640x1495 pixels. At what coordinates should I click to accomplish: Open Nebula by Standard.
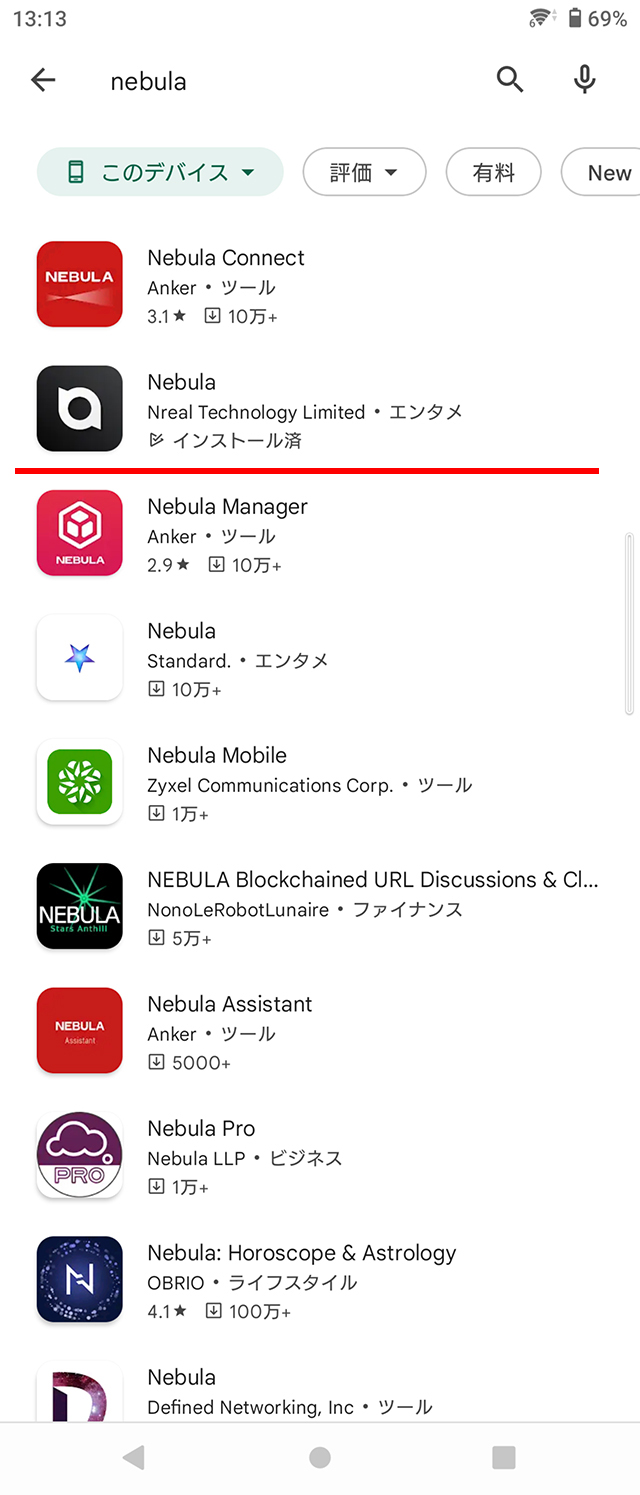pyautogui.click(x=320, y=658)
